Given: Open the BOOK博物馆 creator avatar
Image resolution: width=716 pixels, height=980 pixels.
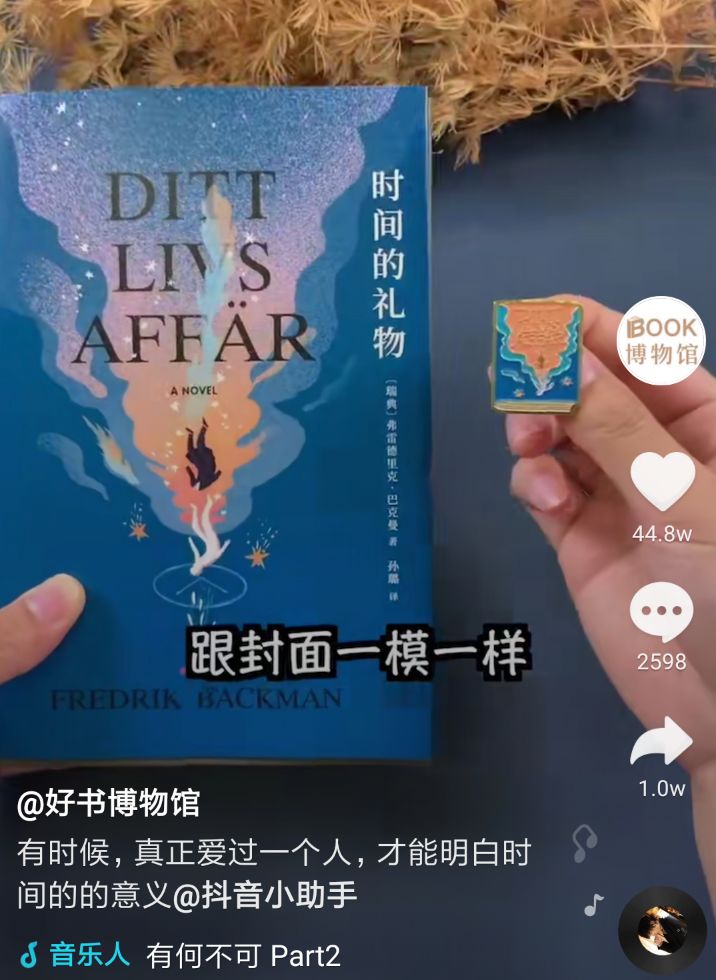Looking at the screenshot, I should pos(660,340).
